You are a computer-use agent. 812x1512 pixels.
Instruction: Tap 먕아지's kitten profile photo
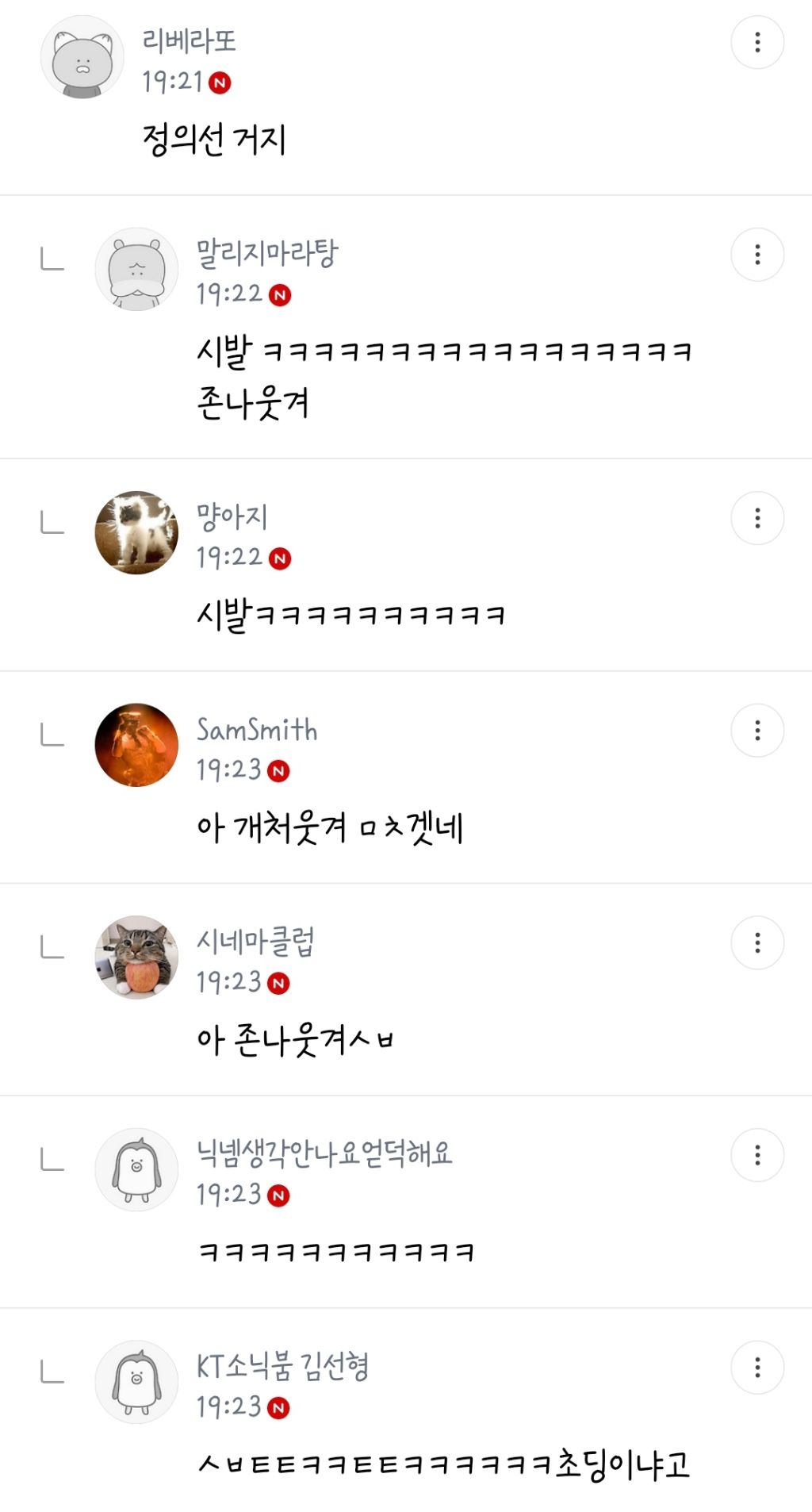[x=136, y=533]
